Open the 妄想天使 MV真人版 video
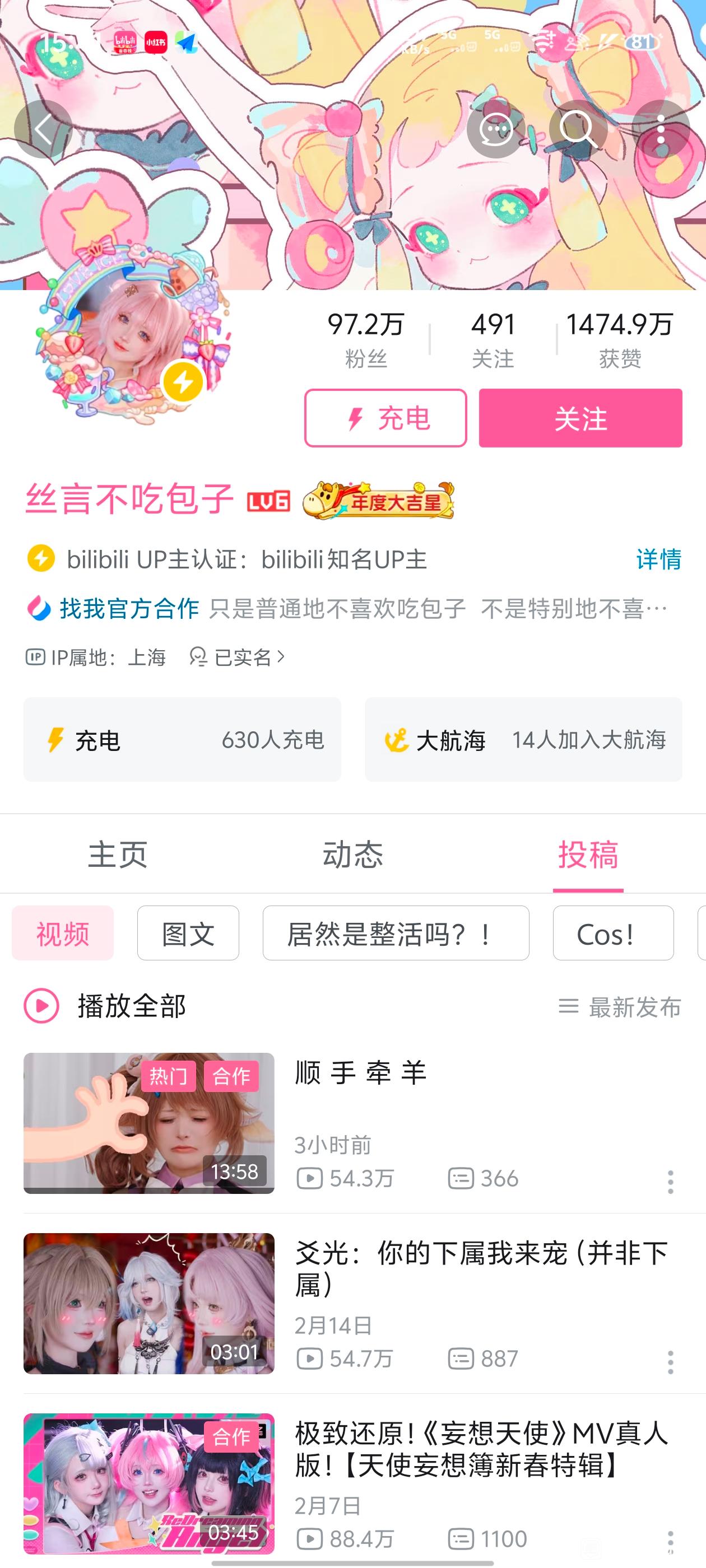This screenshot has width=706, height=1568. (481, 1449)
